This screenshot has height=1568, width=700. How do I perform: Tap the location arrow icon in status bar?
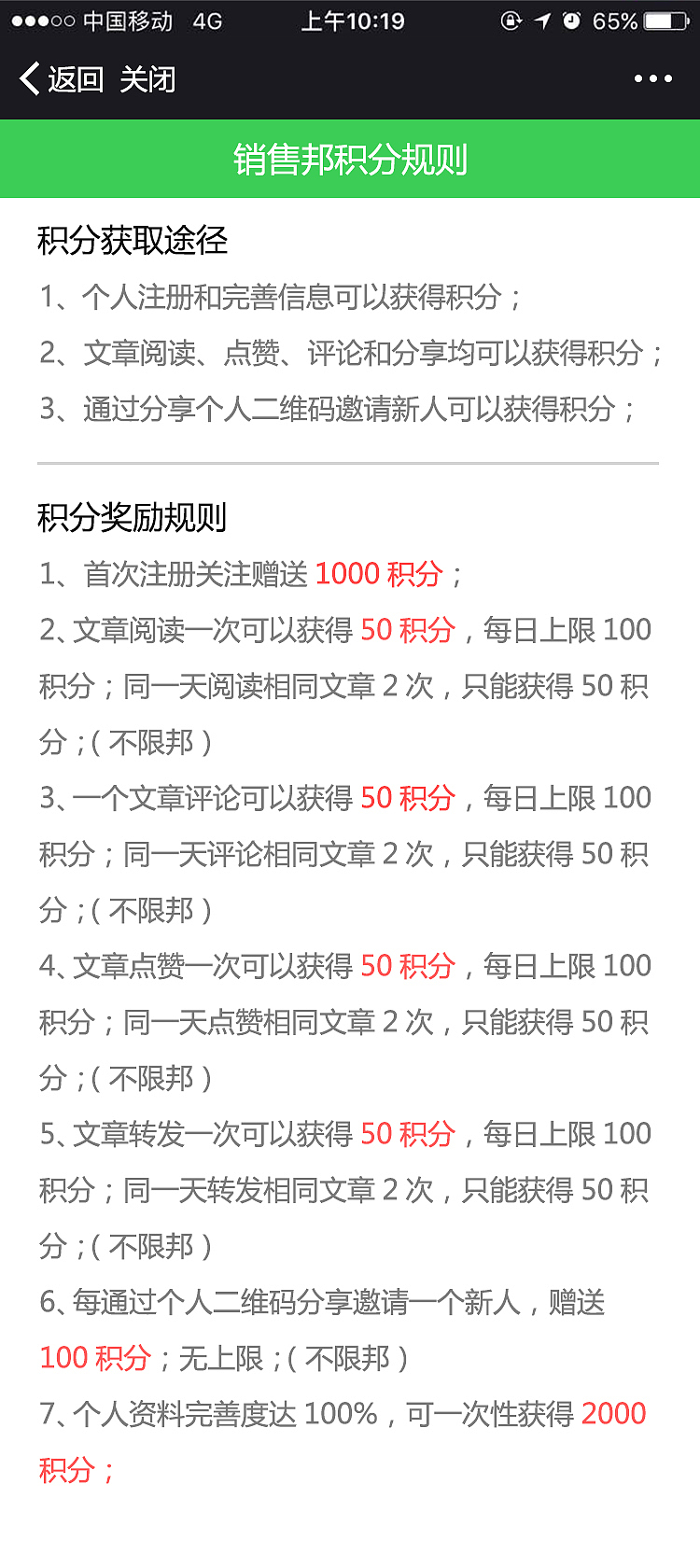click(x=543, y=21)
